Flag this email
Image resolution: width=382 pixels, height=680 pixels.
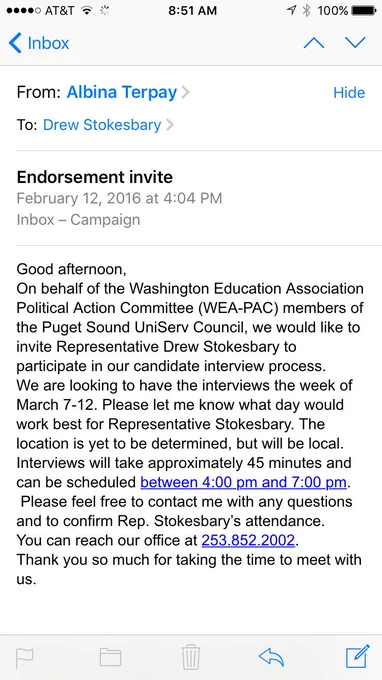click(x=25, y=657)
